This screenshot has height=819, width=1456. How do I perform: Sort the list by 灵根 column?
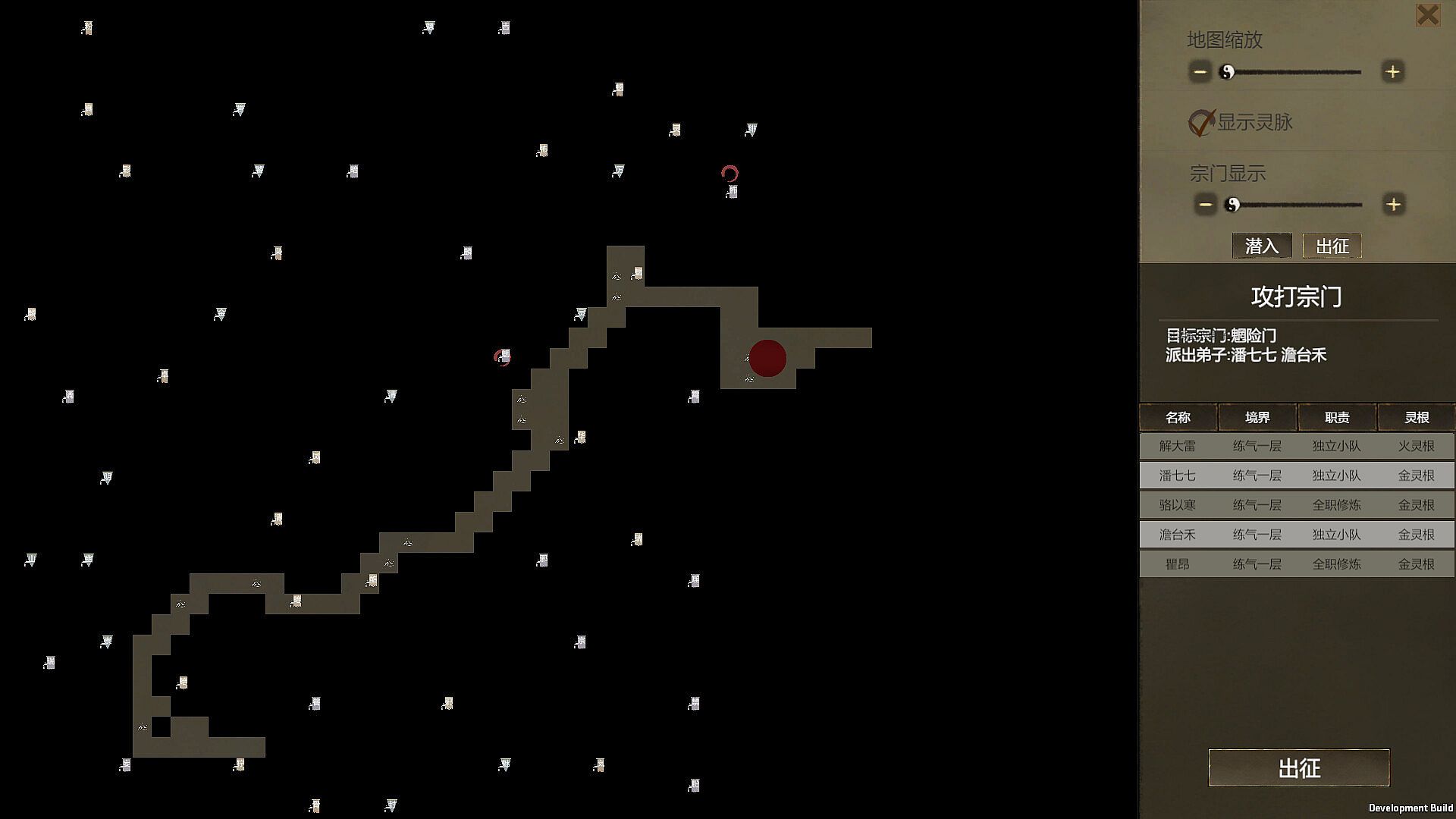pyautogui.click(x=1416, y=417)
